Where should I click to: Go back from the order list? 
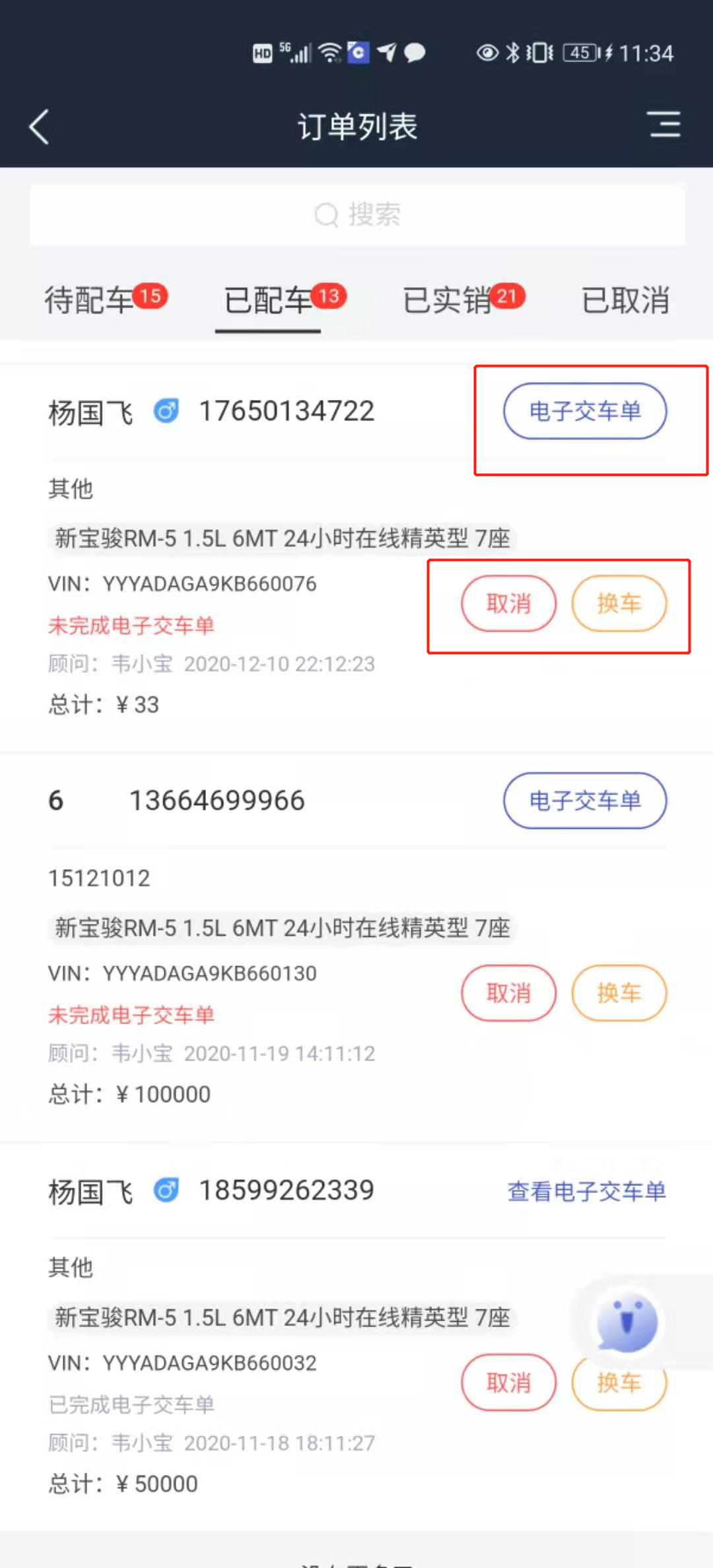(40, 126)
